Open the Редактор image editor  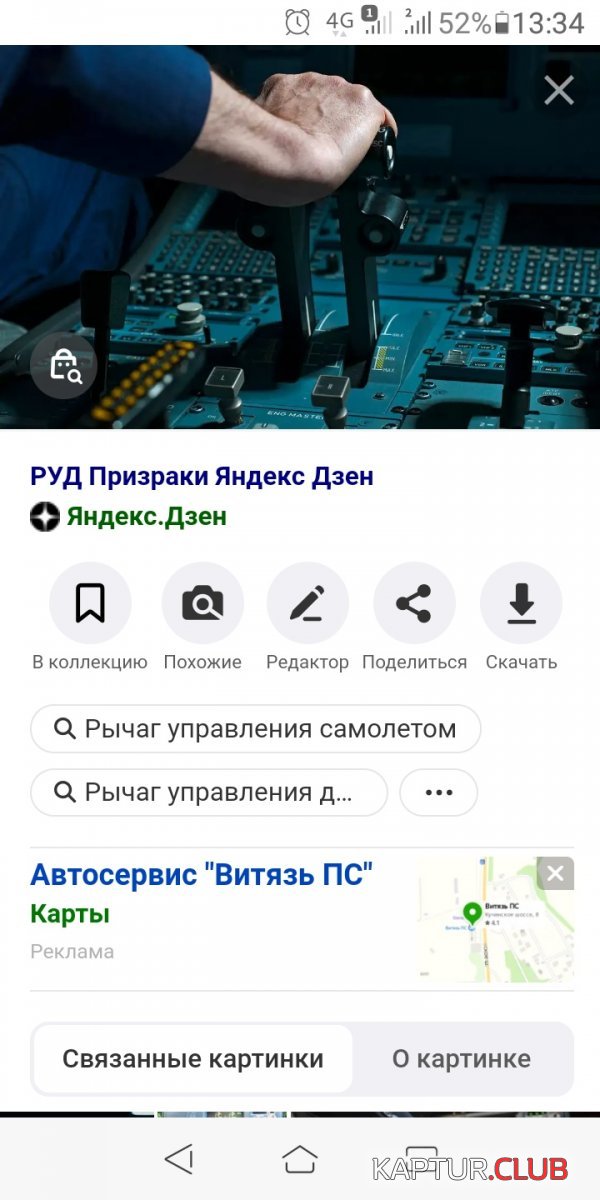(x=307, y=617)
